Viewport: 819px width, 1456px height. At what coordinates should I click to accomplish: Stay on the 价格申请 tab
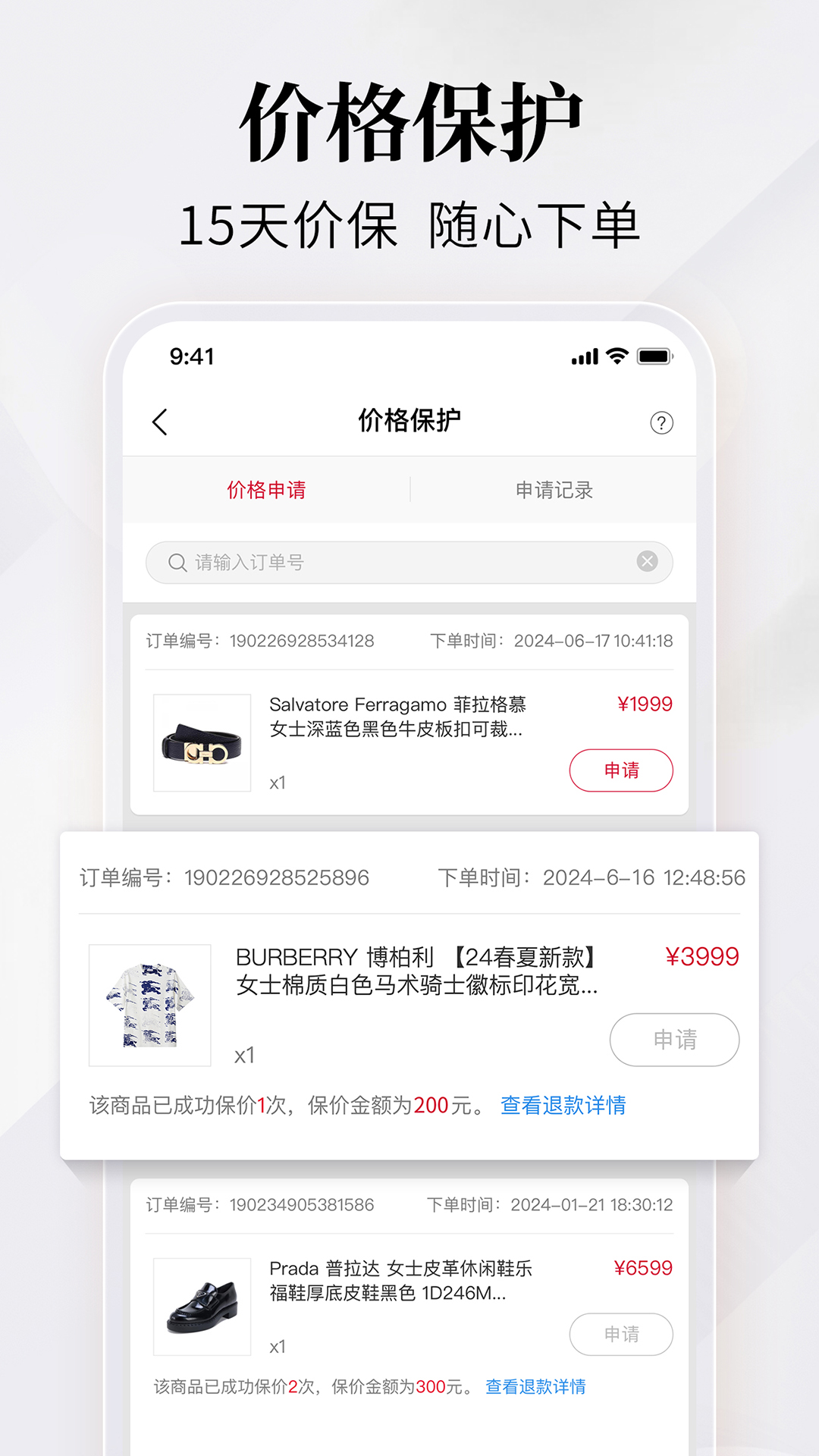(267, 491)
